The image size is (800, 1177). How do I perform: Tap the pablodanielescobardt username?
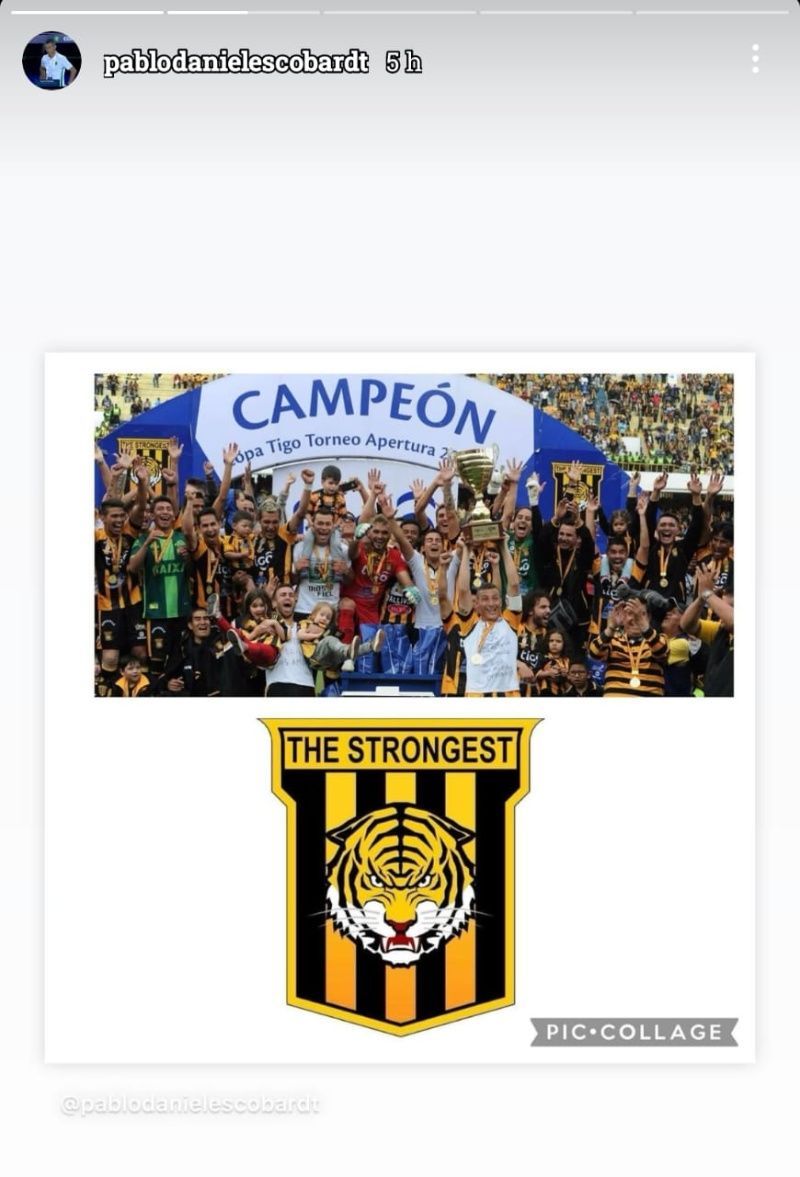236,62
